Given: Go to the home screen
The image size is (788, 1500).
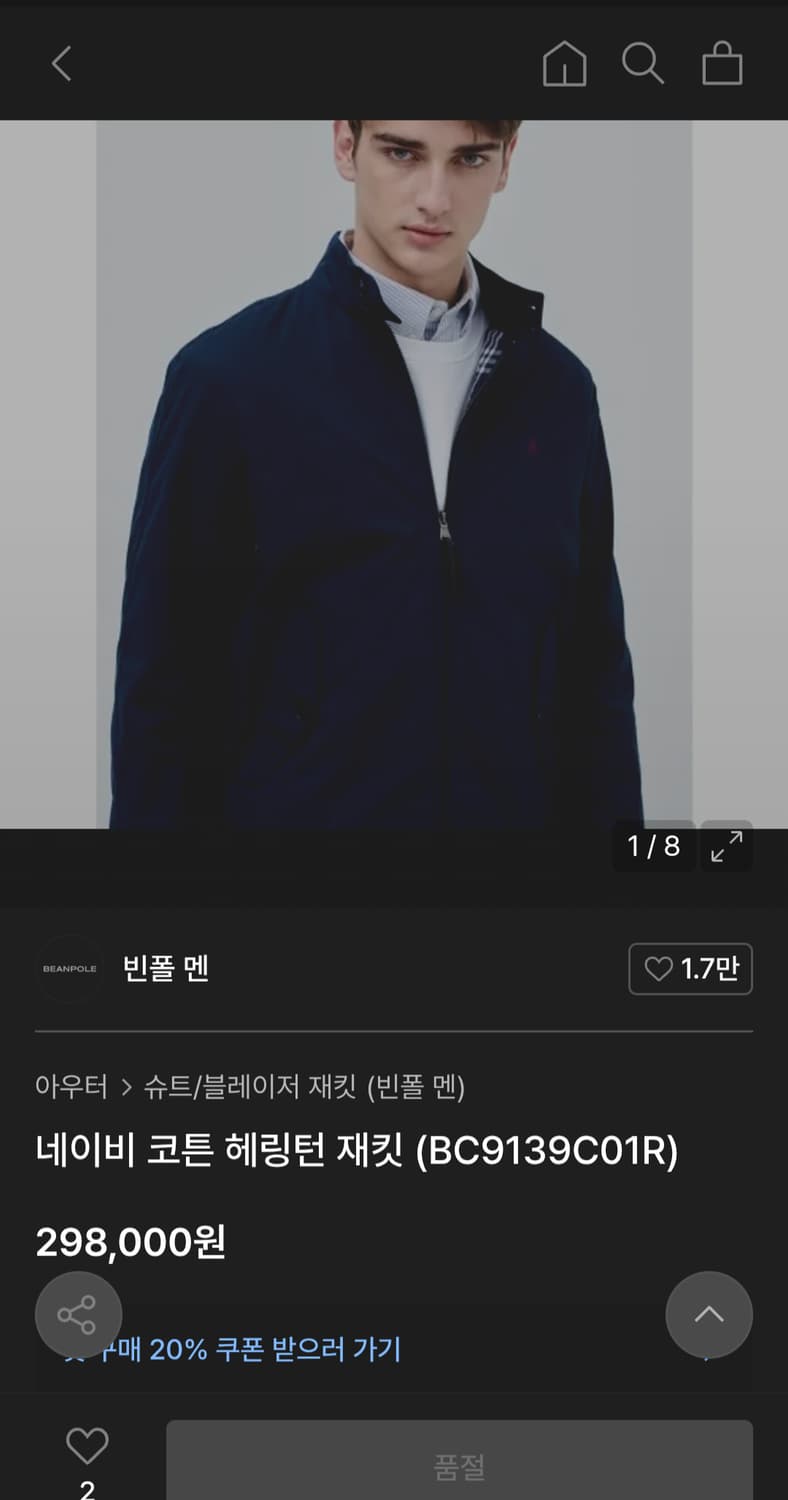Looking at the screenshot, I should (x=564, y=63).
